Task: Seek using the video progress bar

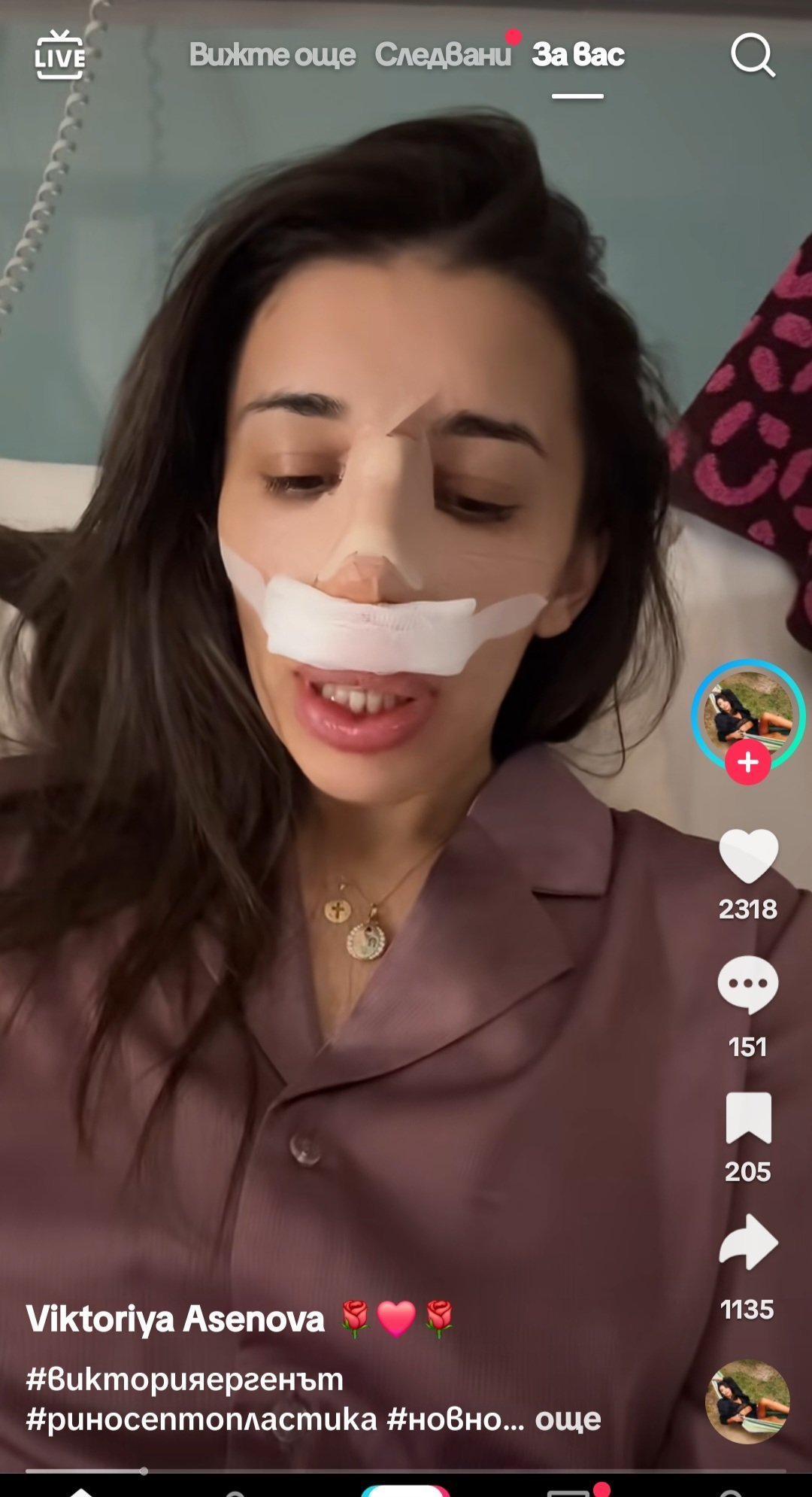Action: click(406, 1470)
